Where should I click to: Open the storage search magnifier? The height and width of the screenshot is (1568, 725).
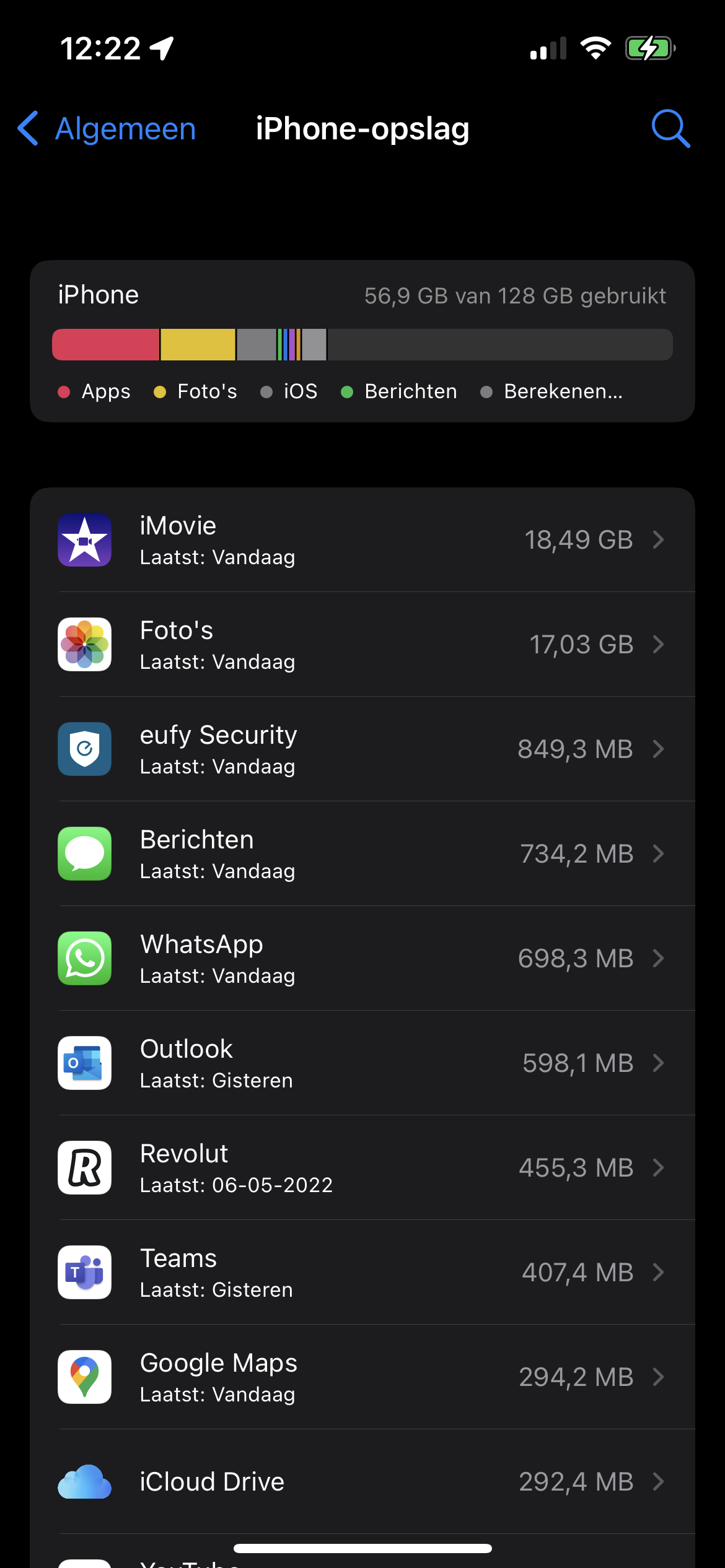coord(670,129)
